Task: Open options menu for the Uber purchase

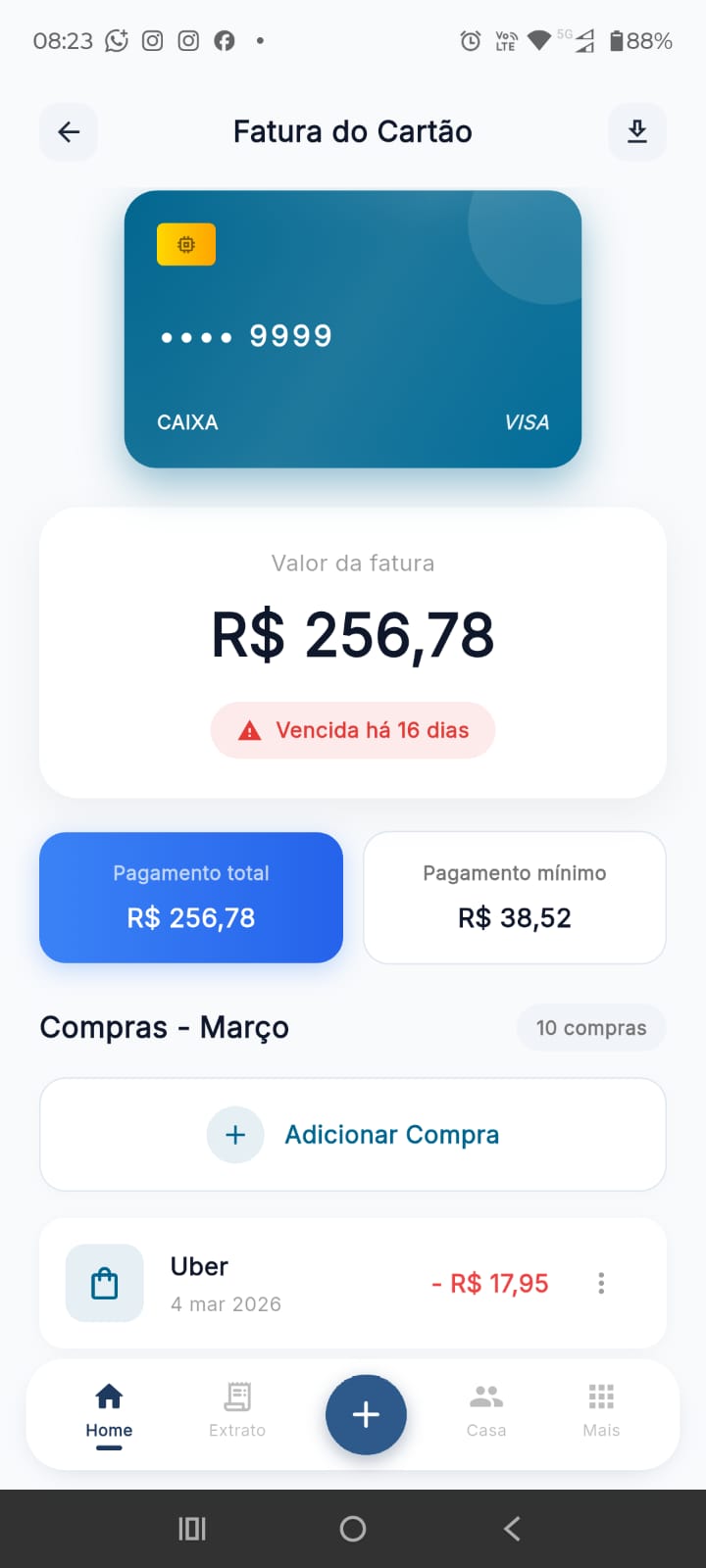Action: click(x=601, y=1284)
